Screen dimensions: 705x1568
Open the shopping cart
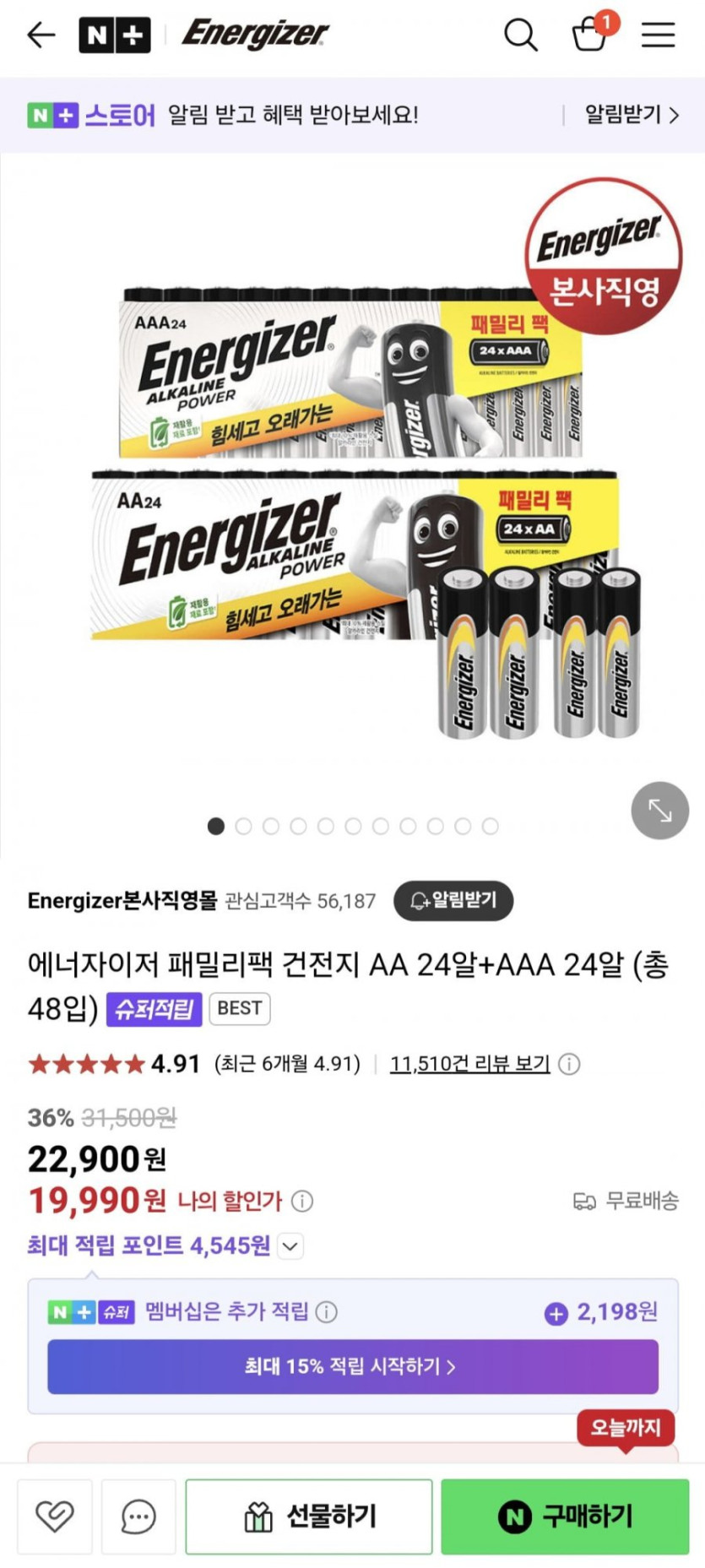coord(590,35)
